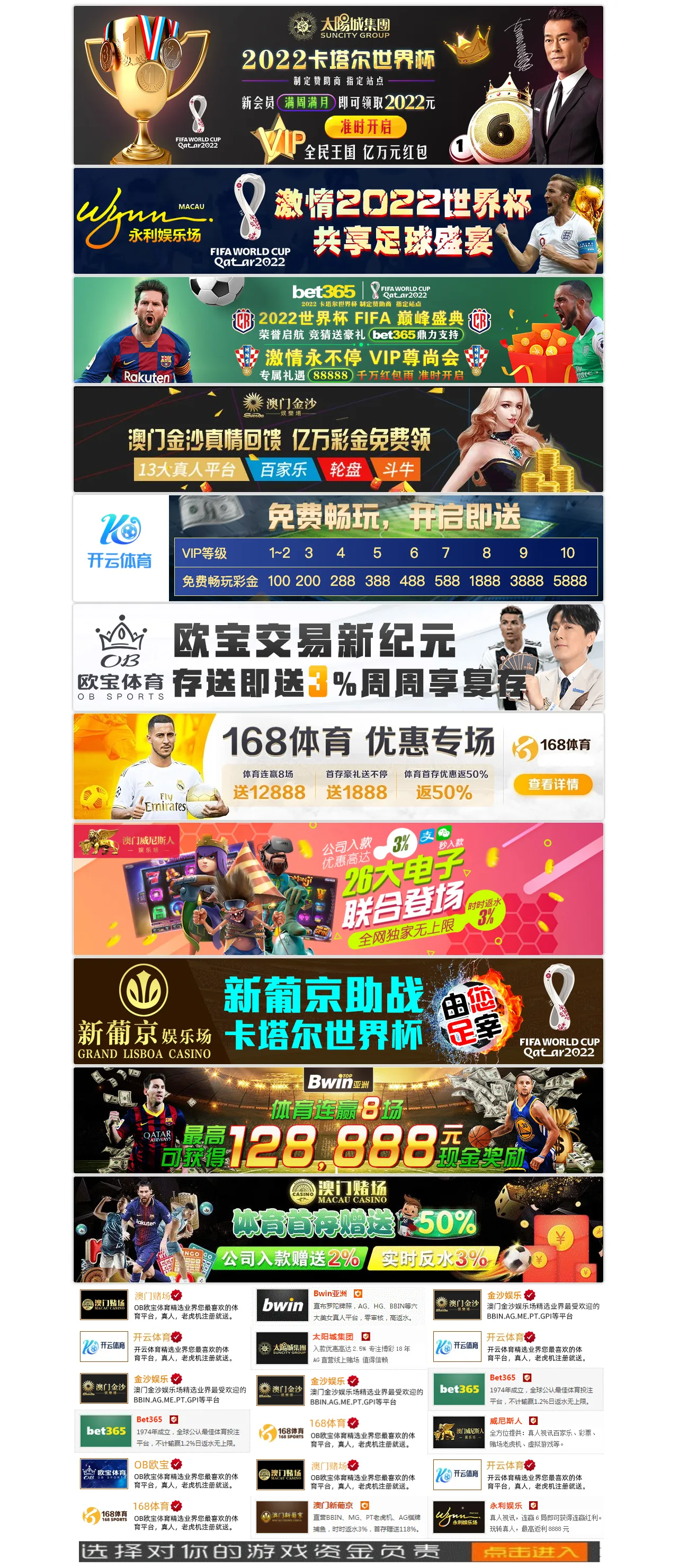The image size is (678, 1568).
Task: Open the 太阳城集团 listing link
Action: pos(332,1337)
